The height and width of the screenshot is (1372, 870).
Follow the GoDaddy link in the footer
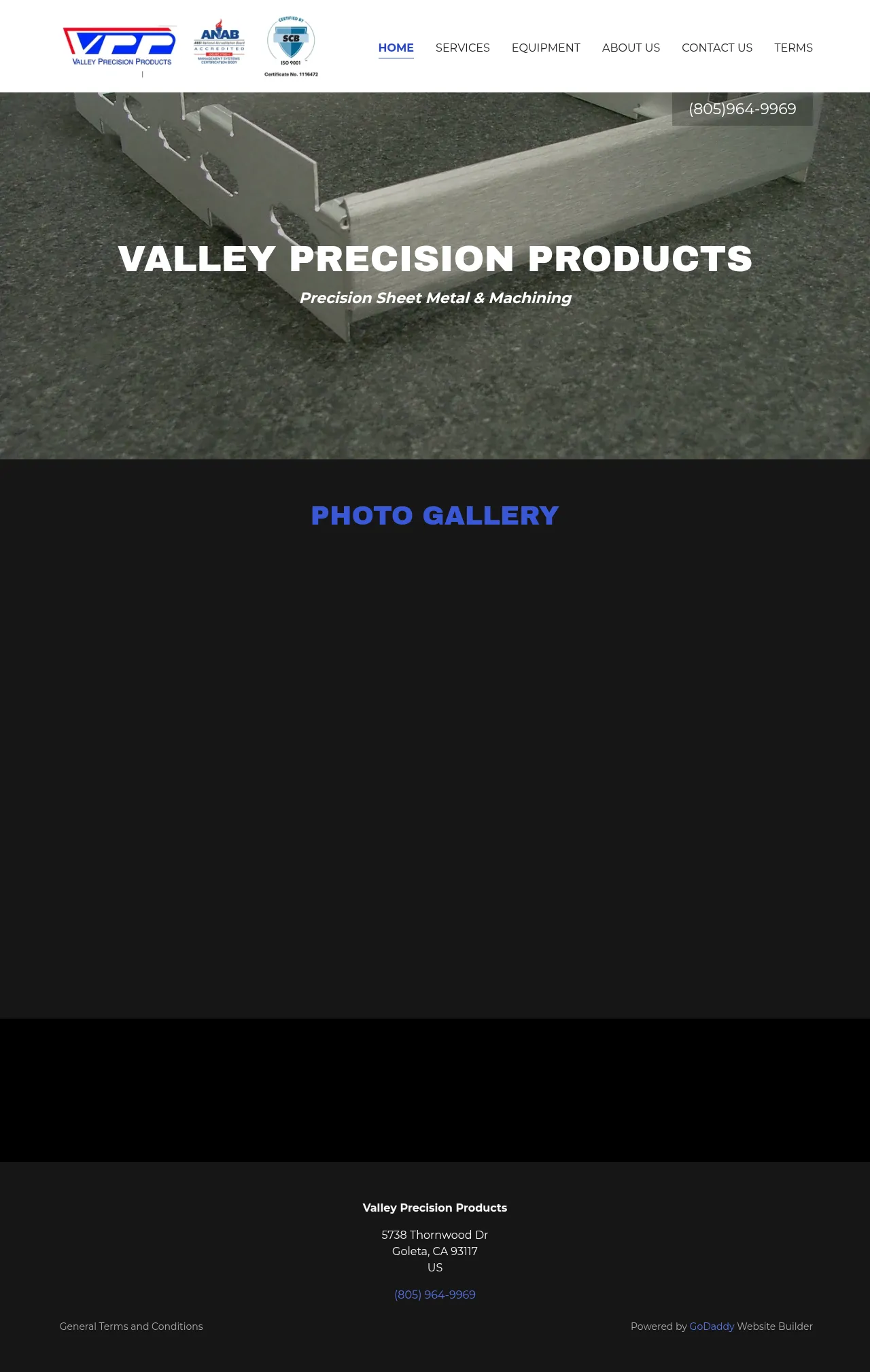712,1326
